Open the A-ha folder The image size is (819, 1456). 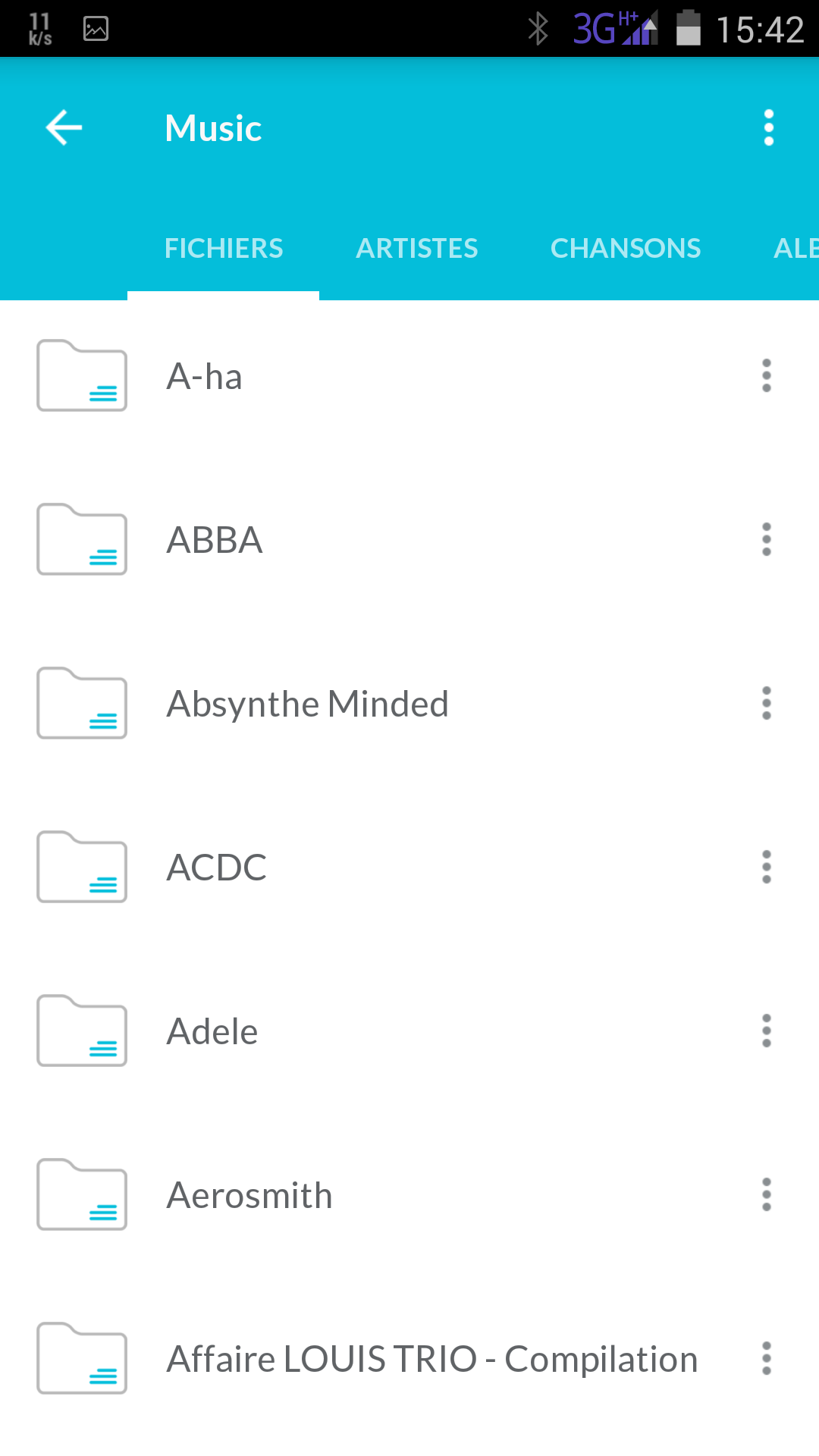tap(409, 376)
